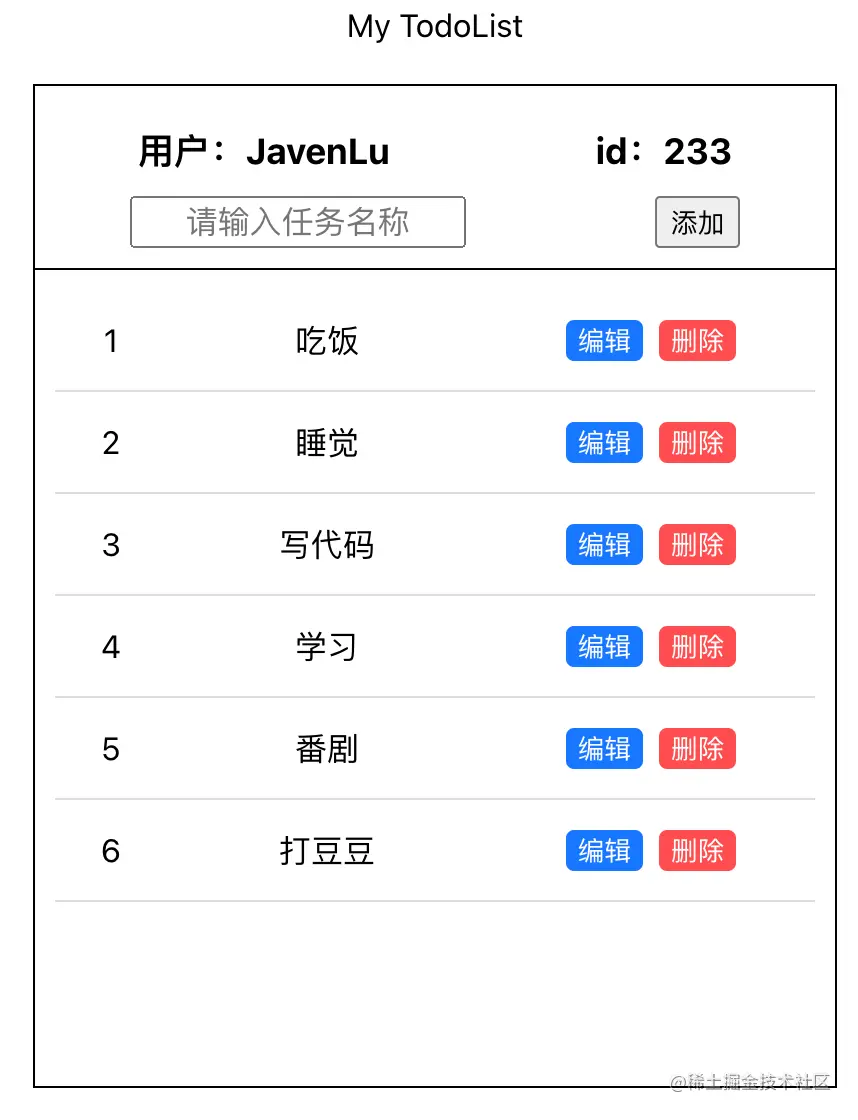Viewport: 858px width, 1120px height.
Task: Remove the 睡觉 task with 删除
Action: point(697,443)
